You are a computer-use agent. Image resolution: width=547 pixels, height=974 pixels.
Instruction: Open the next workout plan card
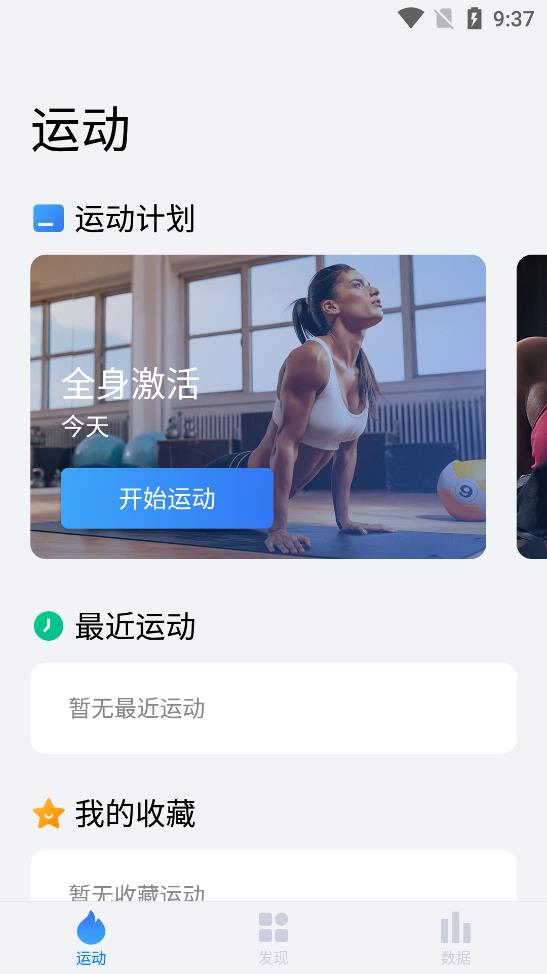532,407
